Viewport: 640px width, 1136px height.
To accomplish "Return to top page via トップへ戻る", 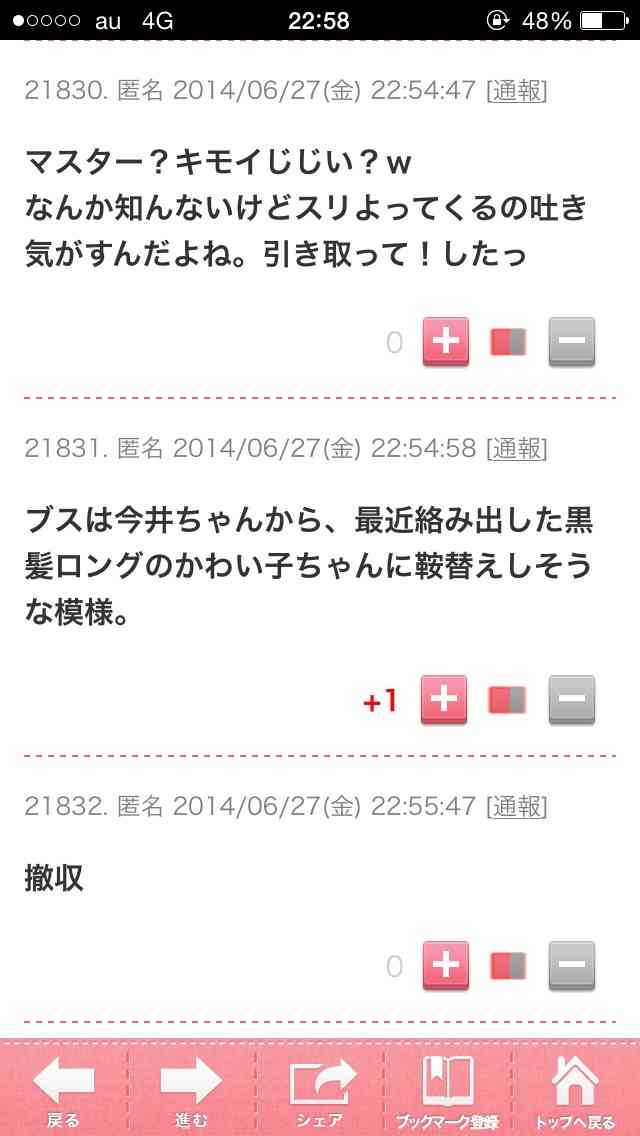I will pyautogui.click(x=576, y=1090).
